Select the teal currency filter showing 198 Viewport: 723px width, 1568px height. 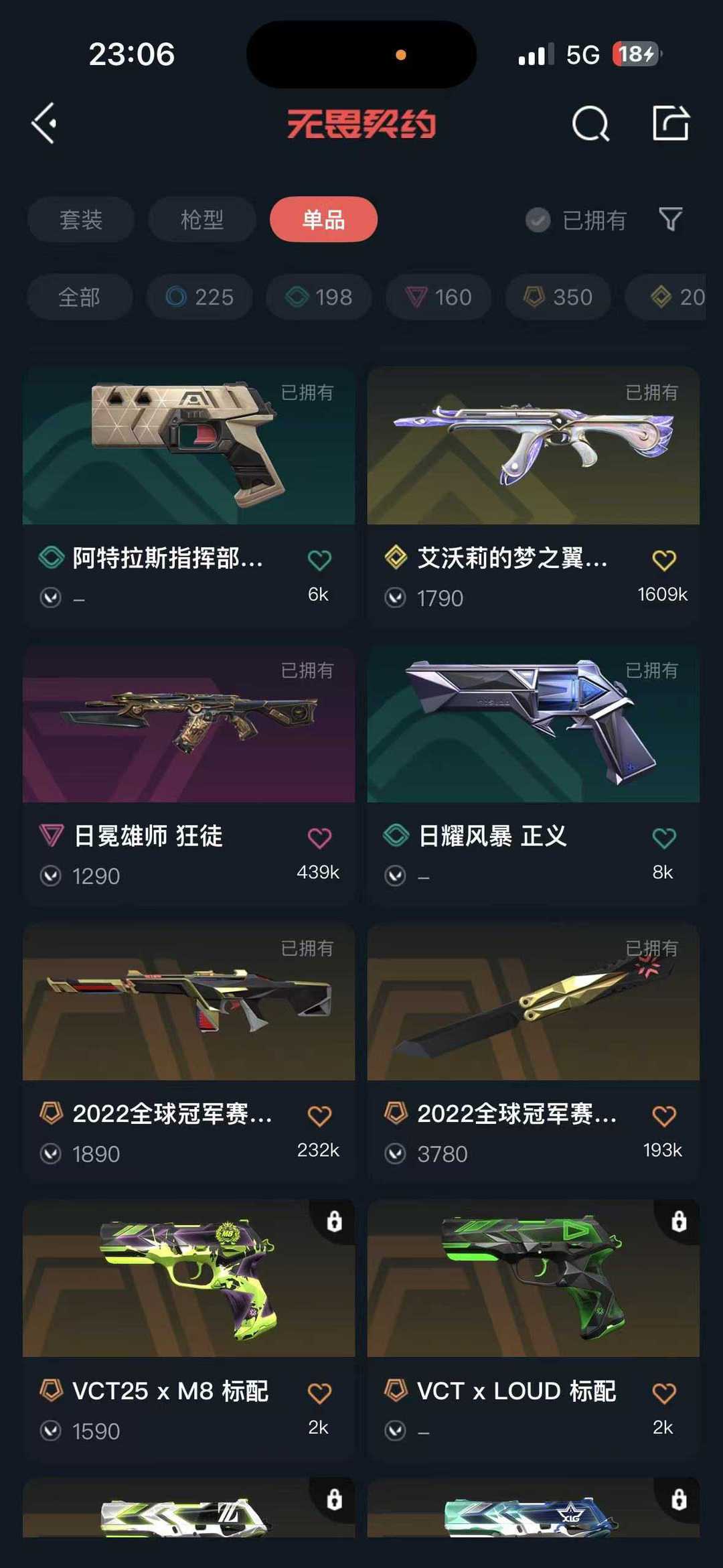click(318, 297)
